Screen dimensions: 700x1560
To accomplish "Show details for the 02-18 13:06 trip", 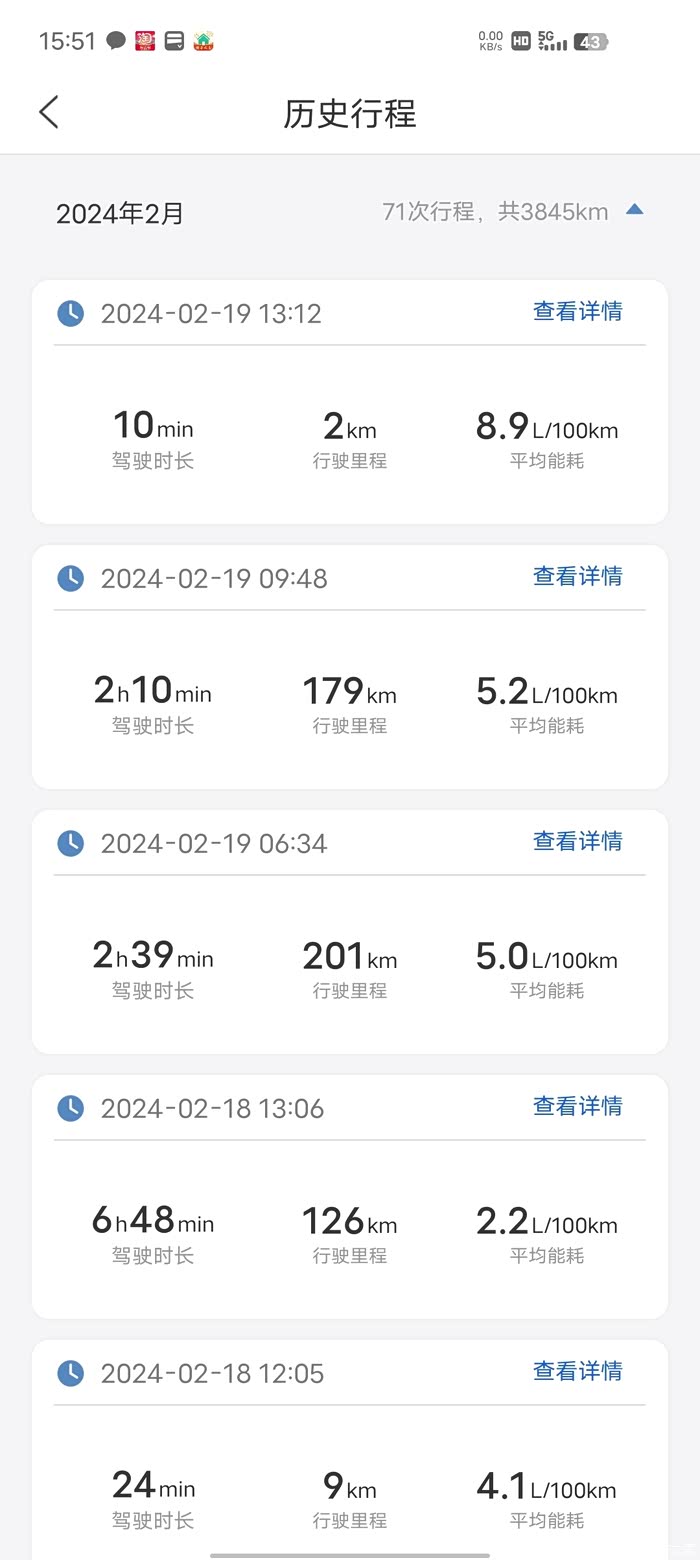I will point(577,1107).
